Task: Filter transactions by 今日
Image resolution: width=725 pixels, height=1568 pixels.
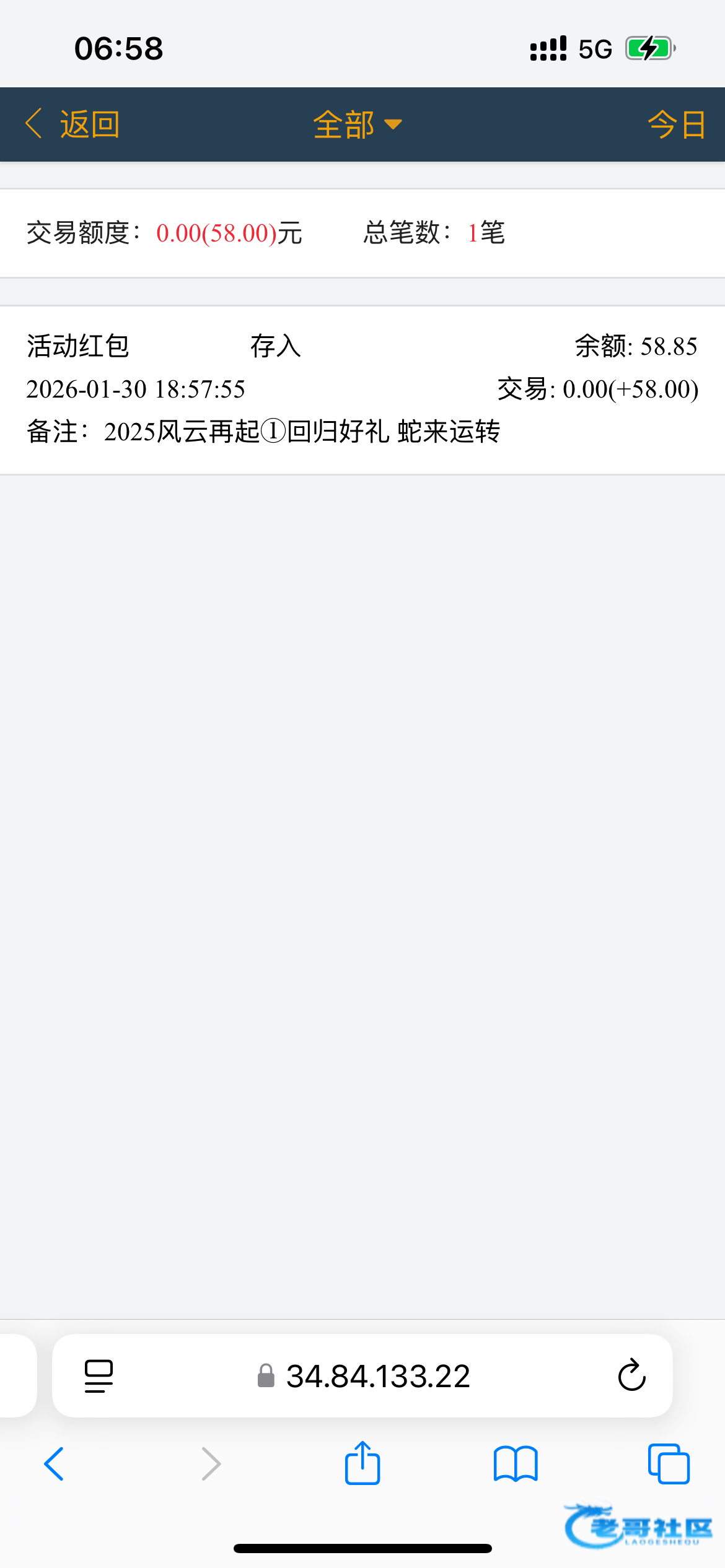Action: click(x=676, y=124)
